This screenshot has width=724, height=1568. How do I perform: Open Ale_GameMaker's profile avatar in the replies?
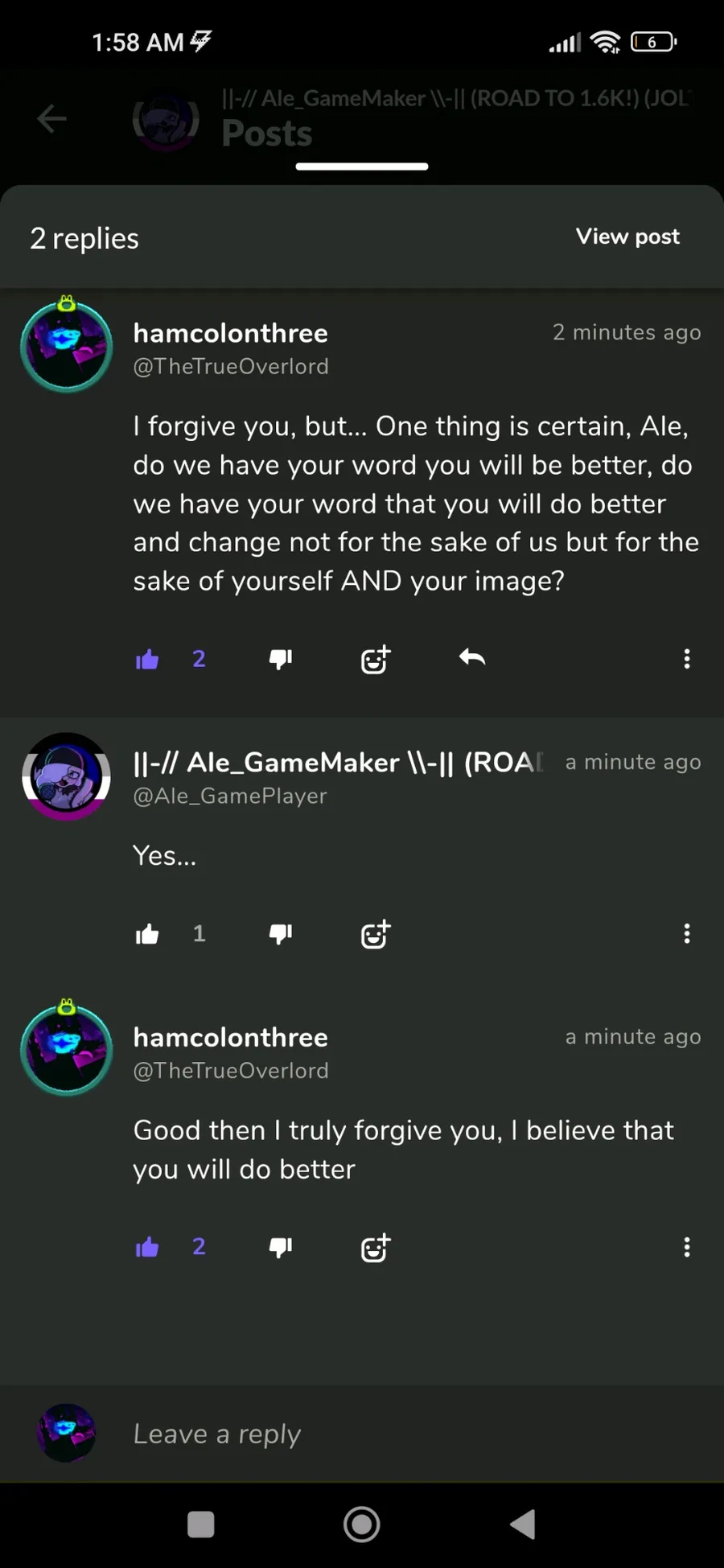point(67,776)
